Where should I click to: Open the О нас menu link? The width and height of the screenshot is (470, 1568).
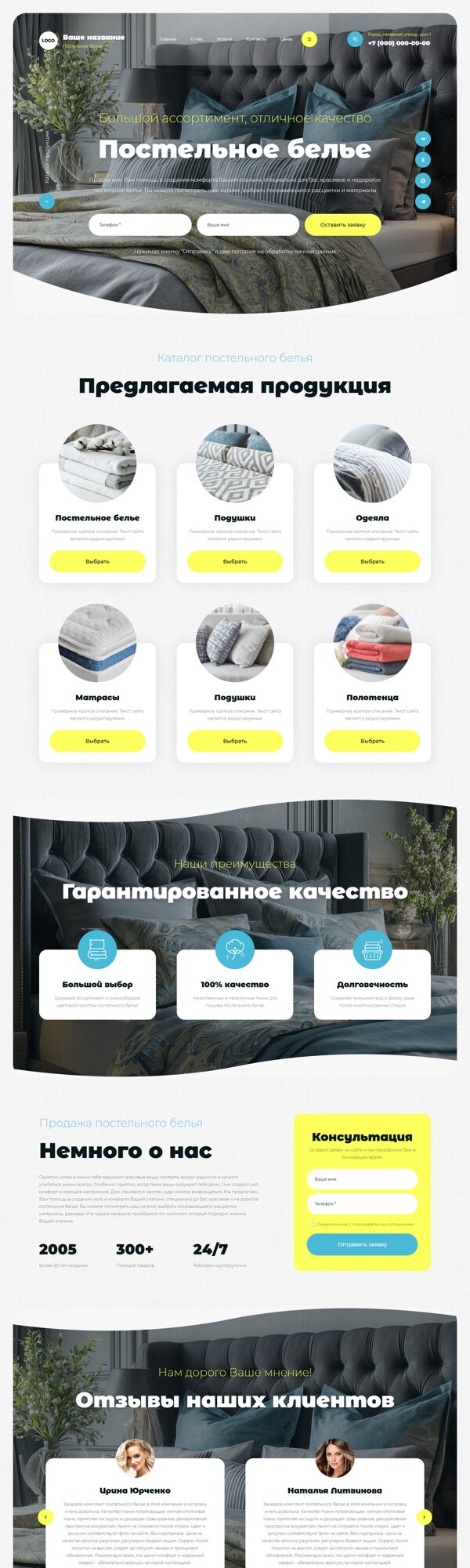pyautogui.click(x=197, y=39)
